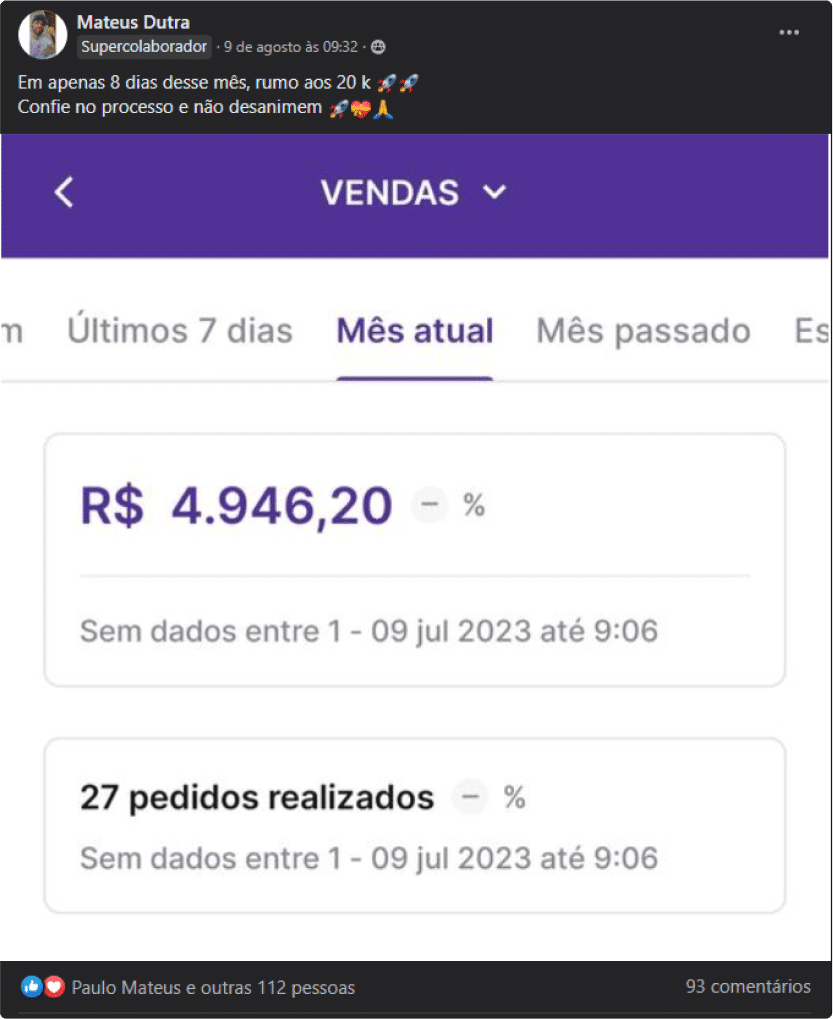Open the attached sales screenshot image
The height and width of the screenshot is (1019, 833).
(x=415, y=547)
